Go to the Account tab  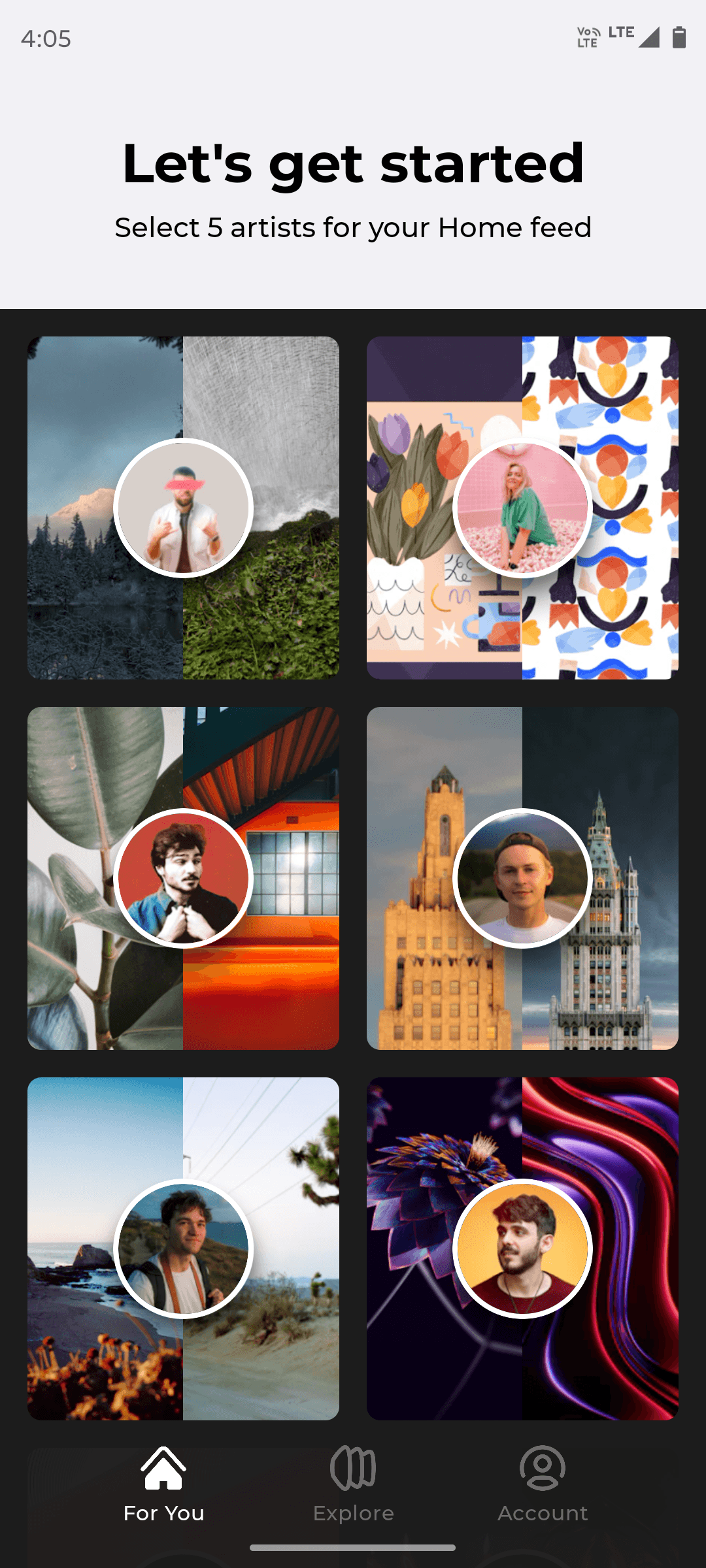543,1484
